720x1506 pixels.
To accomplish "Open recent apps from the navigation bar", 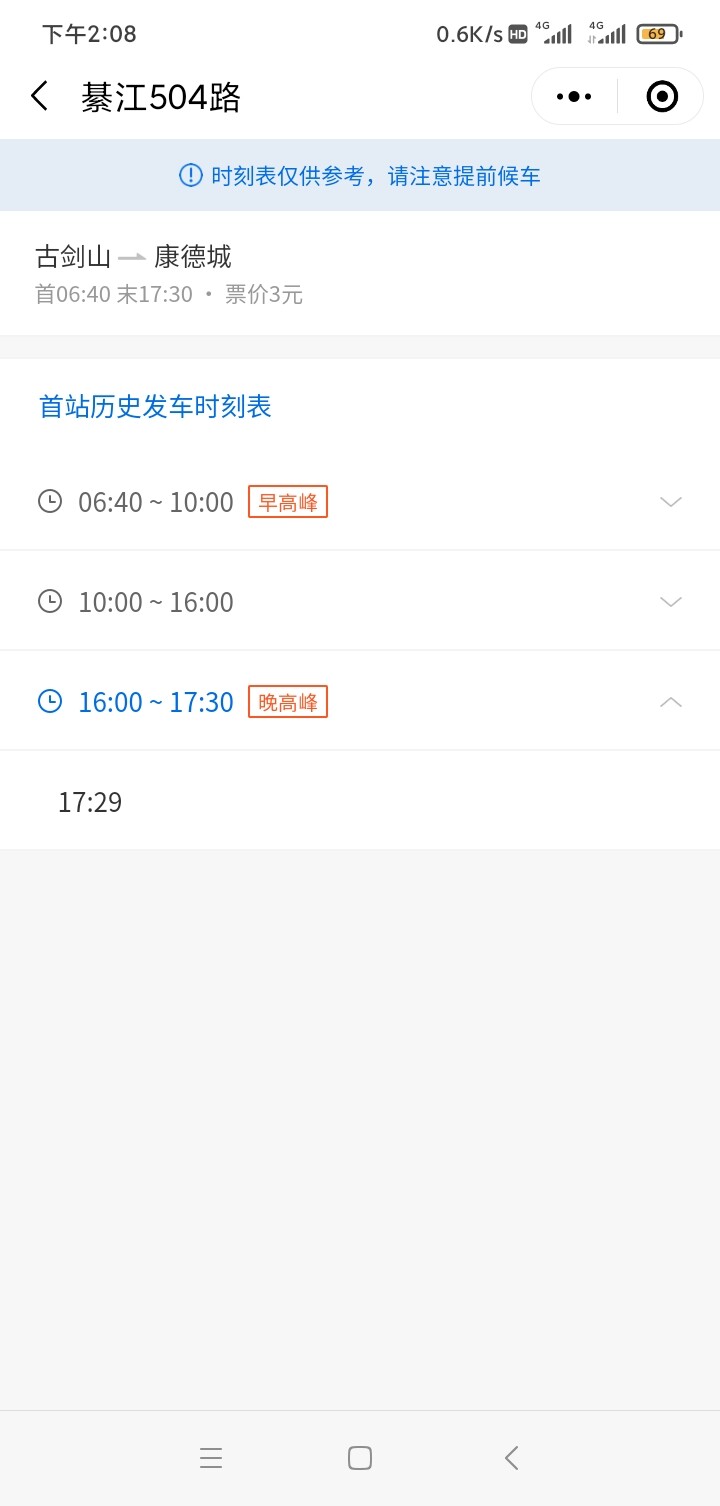I will click(x=211, y=1458).
